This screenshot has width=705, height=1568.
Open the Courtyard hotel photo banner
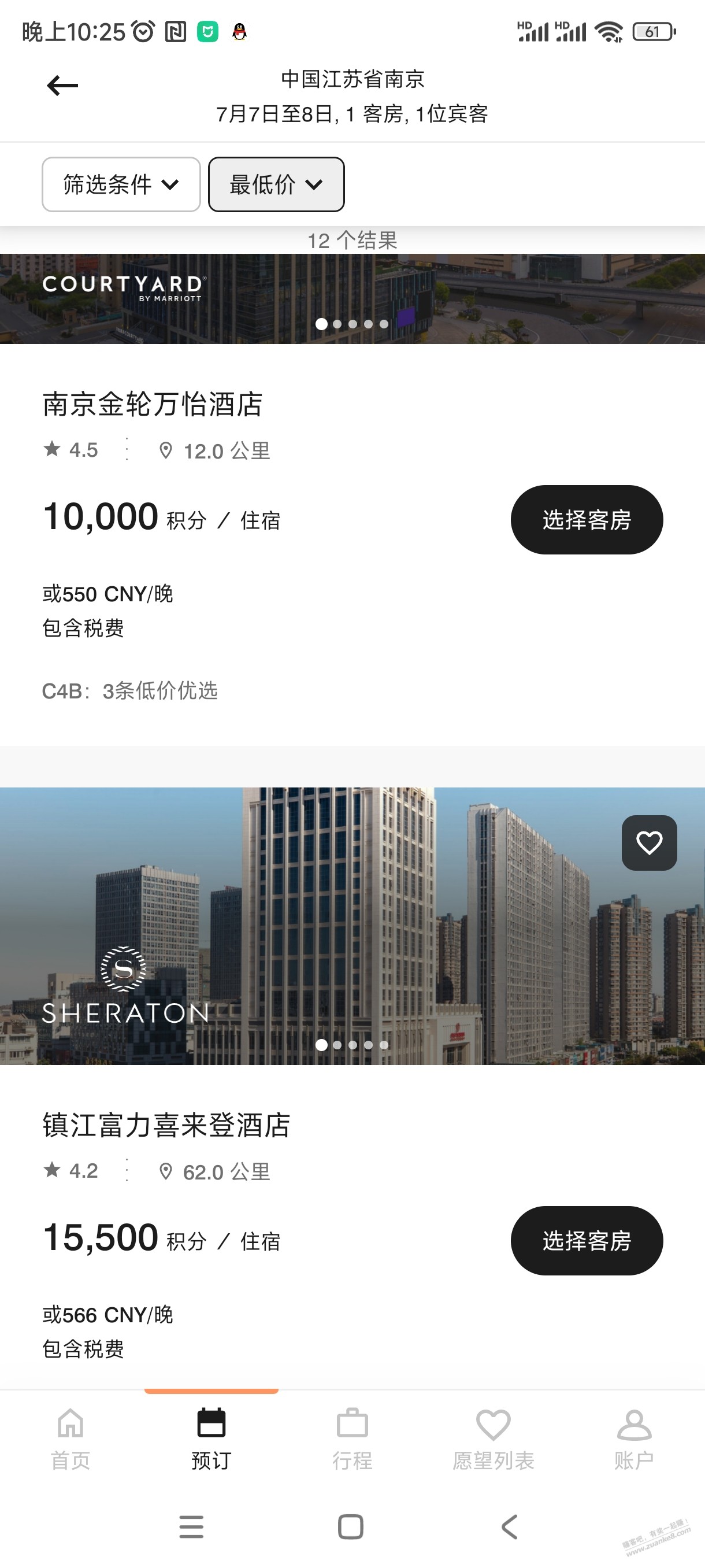(x=352, y=299)
